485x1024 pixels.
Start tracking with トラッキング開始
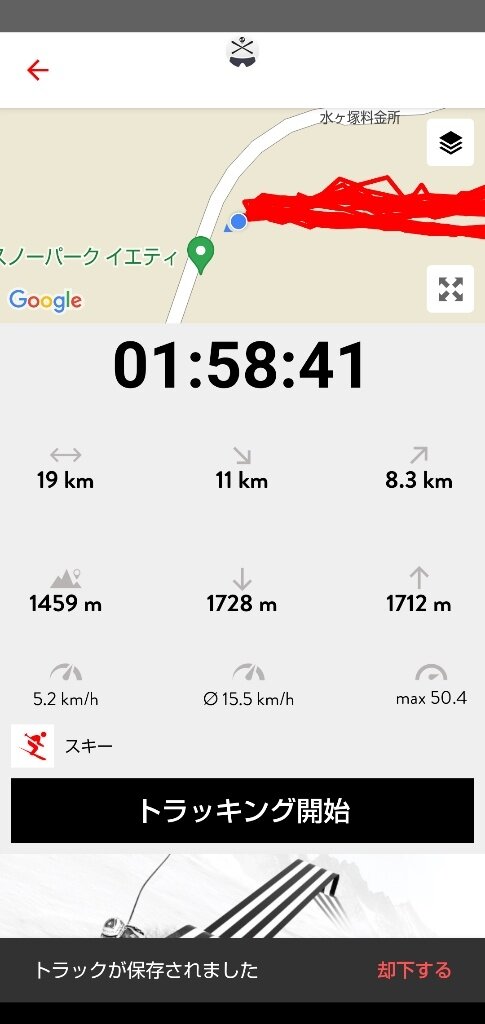point(242,810)
